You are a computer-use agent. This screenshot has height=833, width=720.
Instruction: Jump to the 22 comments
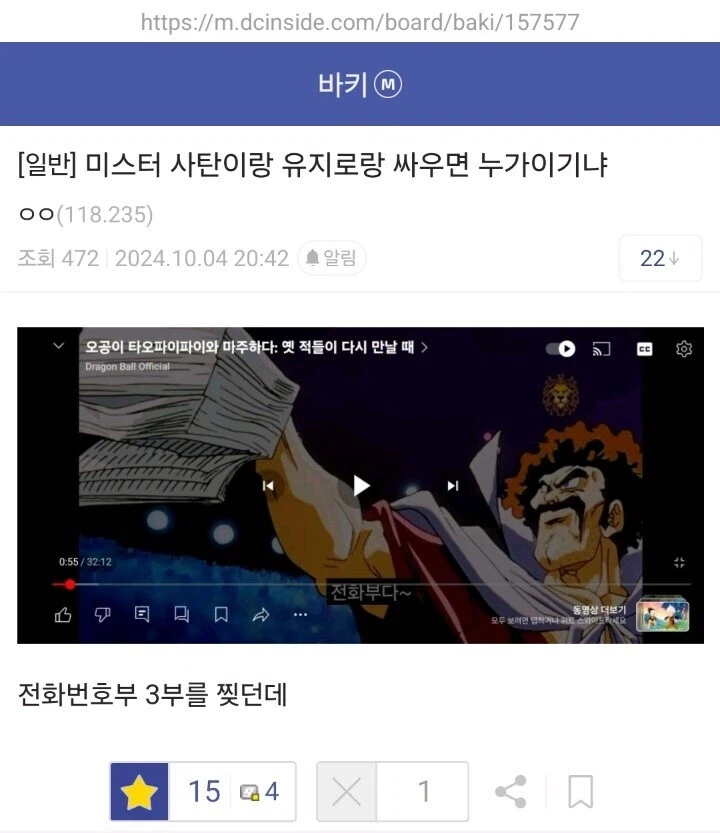[x=659, y=259]
